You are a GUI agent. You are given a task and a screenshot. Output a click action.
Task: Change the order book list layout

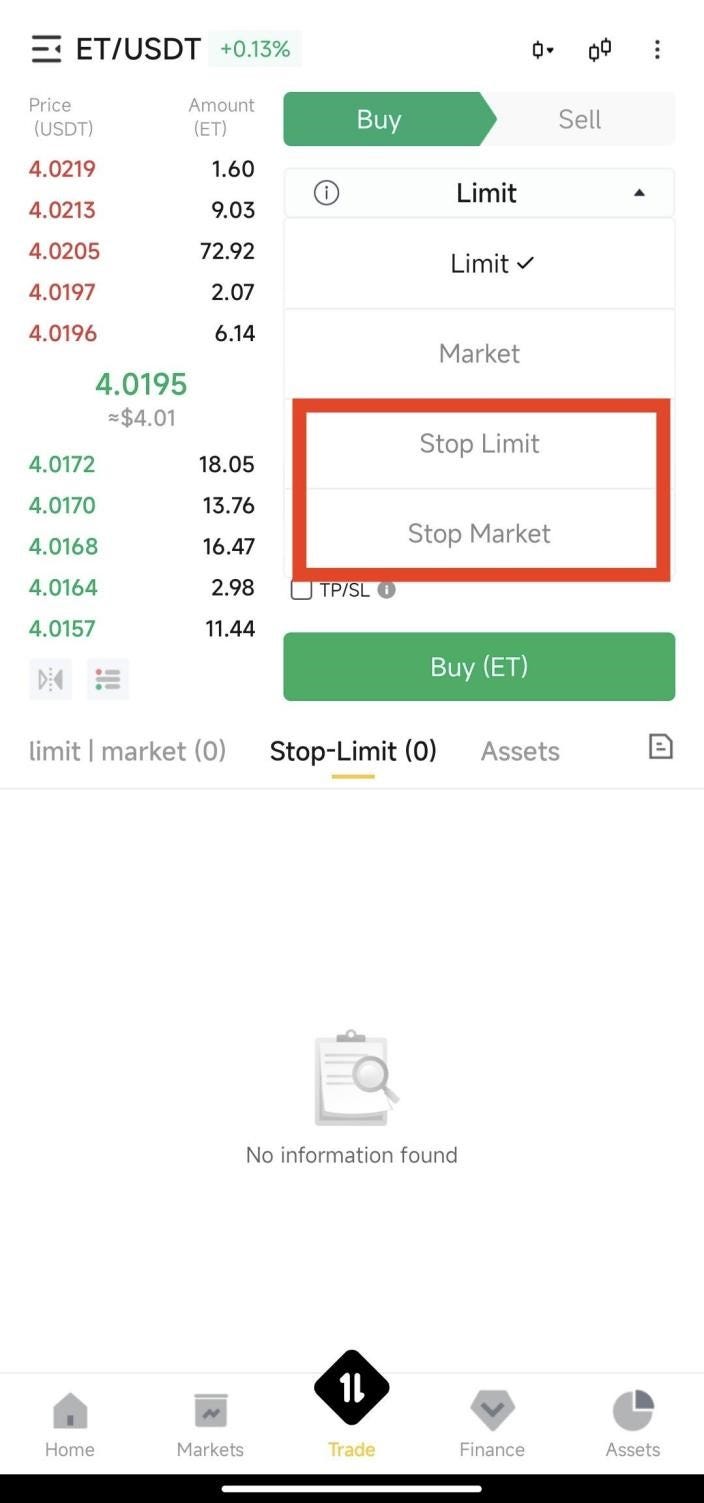[x=108, y=680]
